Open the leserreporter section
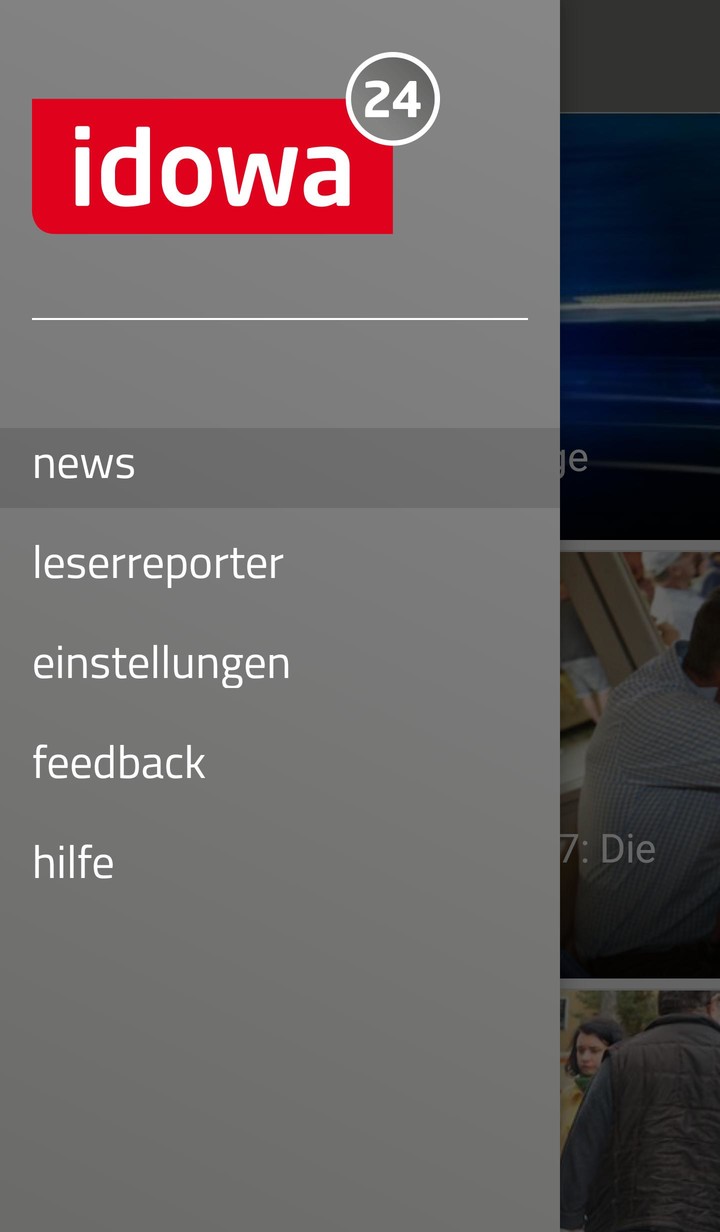This screenshot has width=720, height=1232. (x=280, y=563)
